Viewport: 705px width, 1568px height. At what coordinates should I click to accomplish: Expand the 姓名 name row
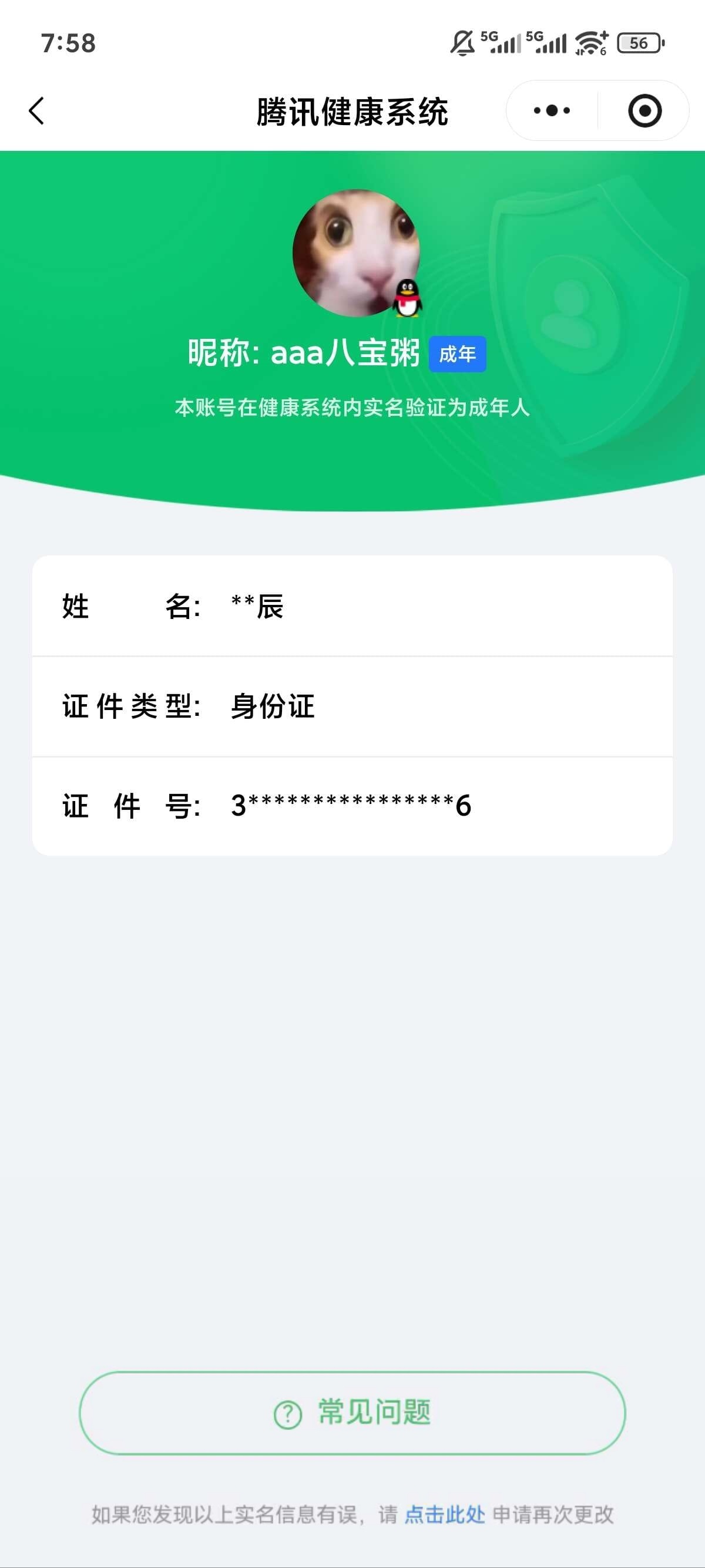click(352, 606)
